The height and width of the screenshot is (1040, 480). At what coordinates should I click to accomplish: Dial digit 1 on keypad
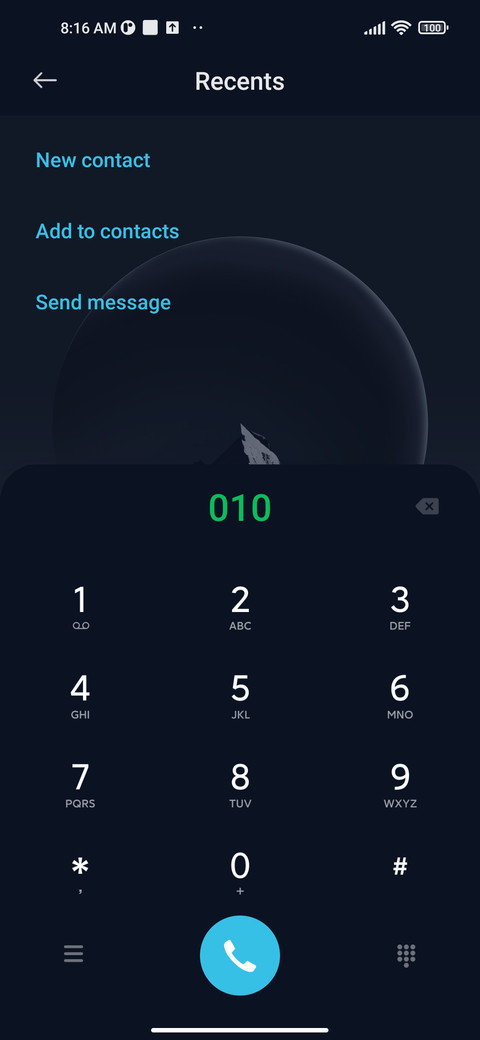80,608
